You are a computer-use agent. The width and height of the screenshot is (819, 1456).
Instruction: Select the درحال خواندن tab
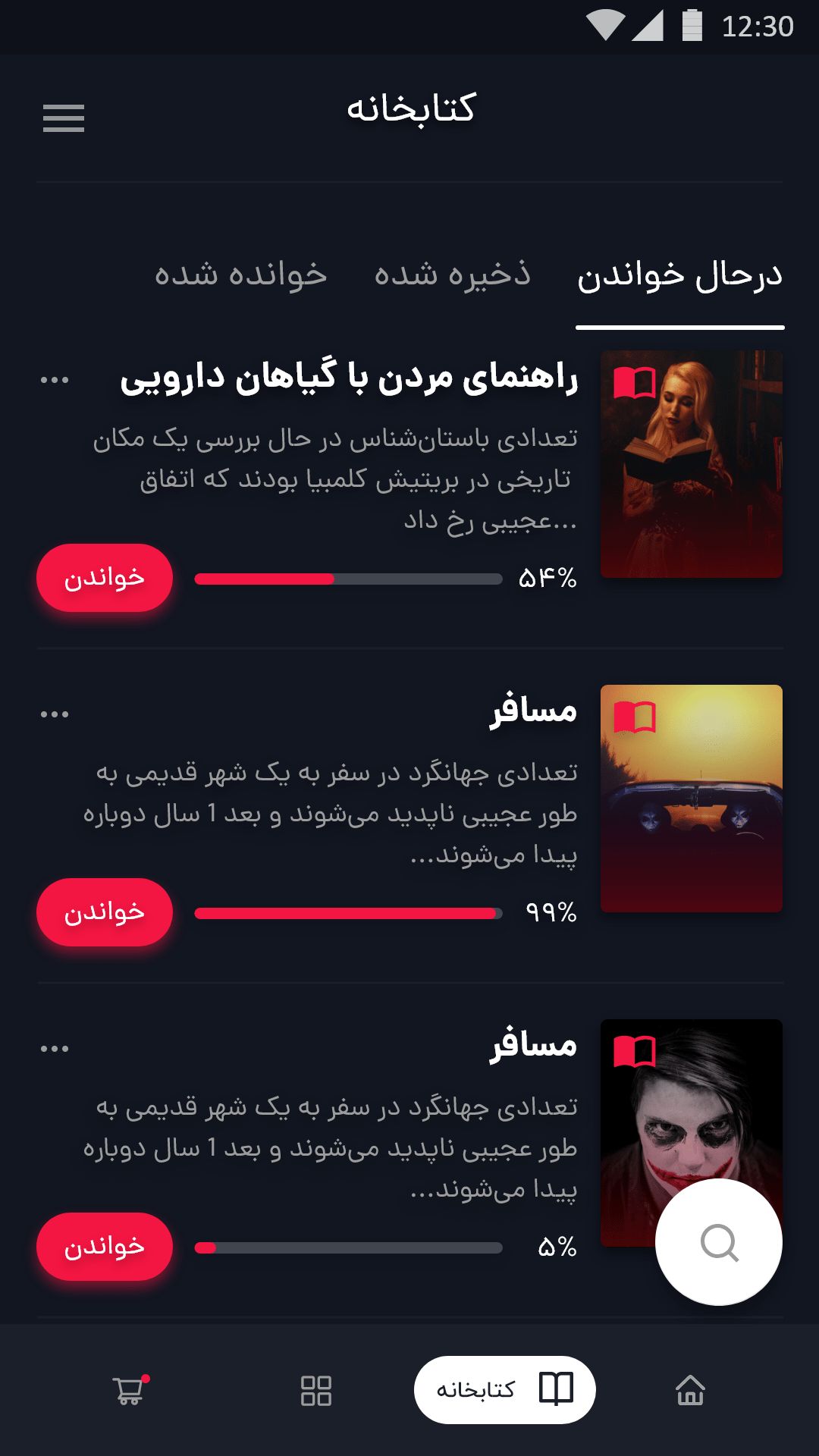coord(679,276)
